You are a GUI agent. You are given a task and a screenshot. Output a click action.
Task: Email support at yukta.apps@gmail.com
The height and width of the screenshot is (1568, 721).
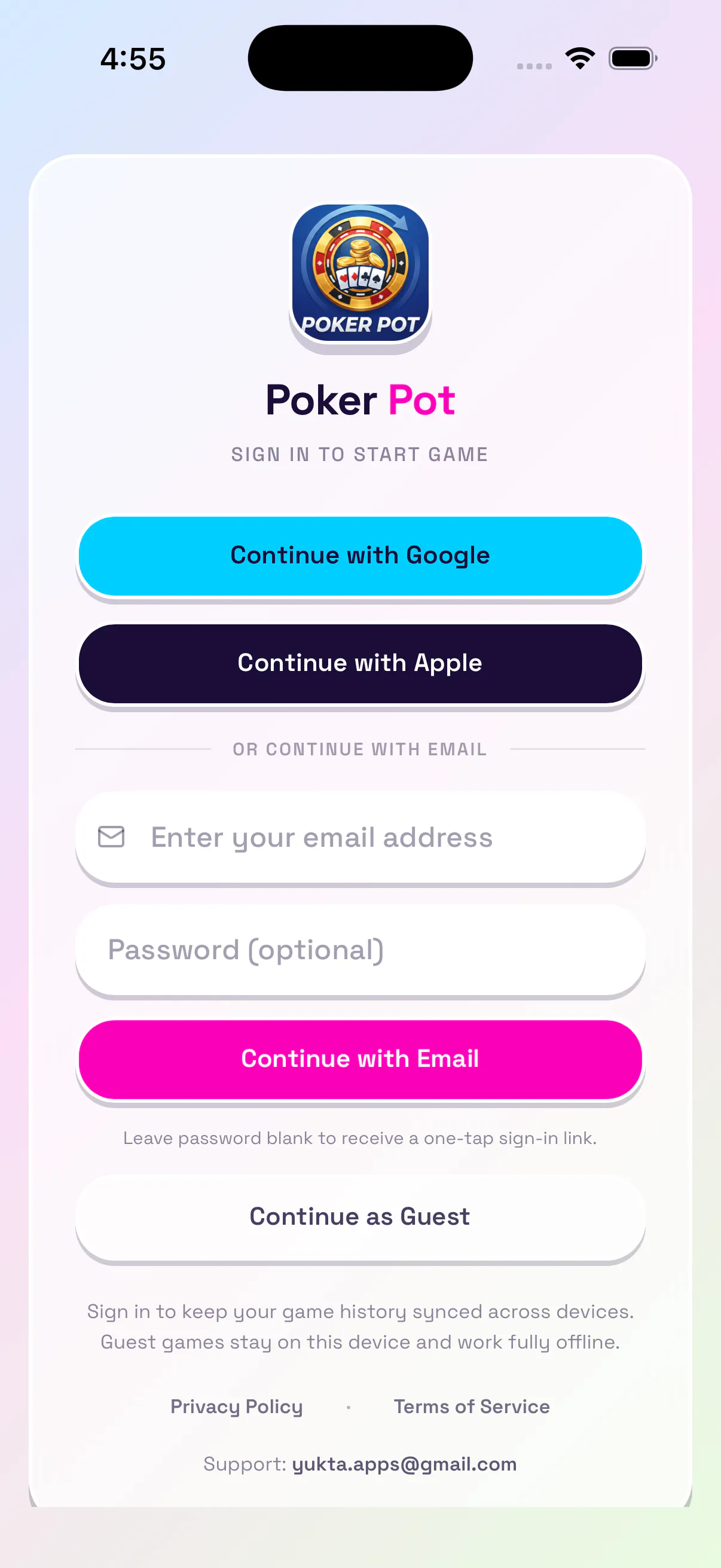(404, 1464)
